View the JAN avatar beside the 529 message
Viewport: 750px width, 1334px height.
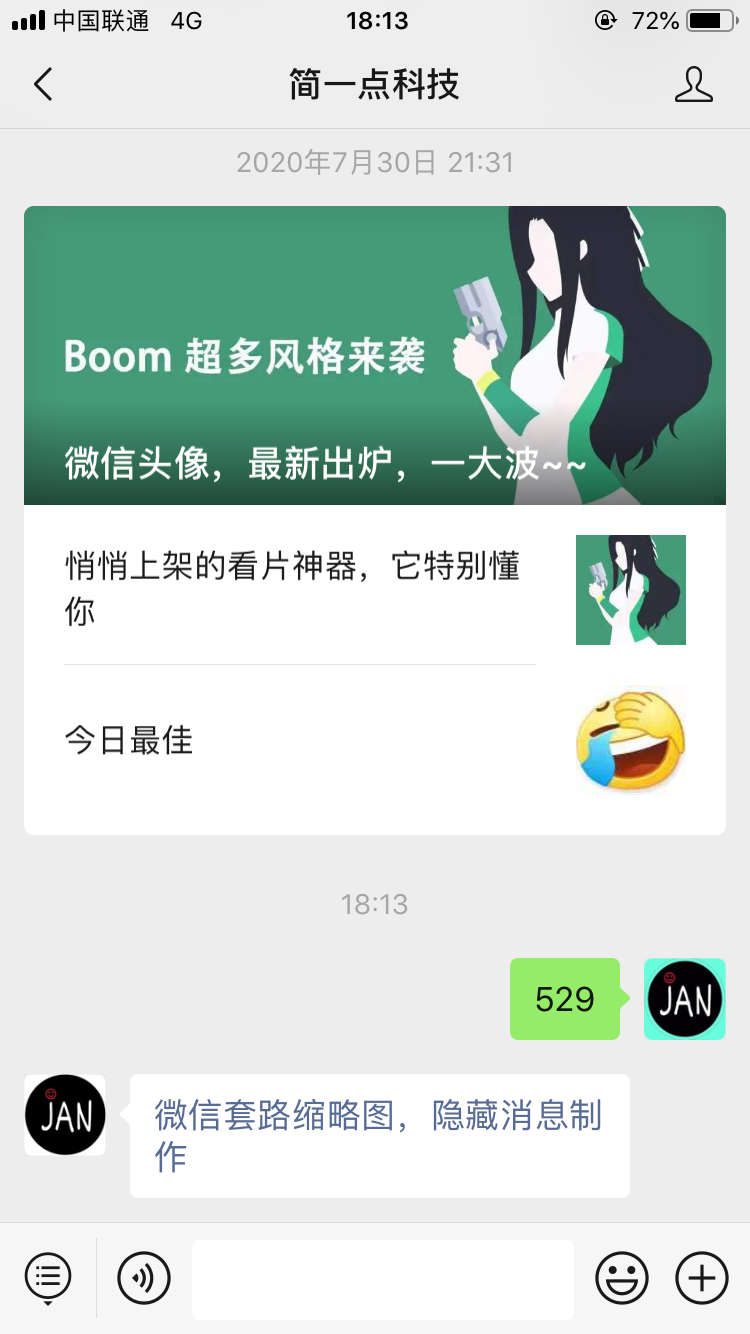pyautogui.click(x=684, y=999)
